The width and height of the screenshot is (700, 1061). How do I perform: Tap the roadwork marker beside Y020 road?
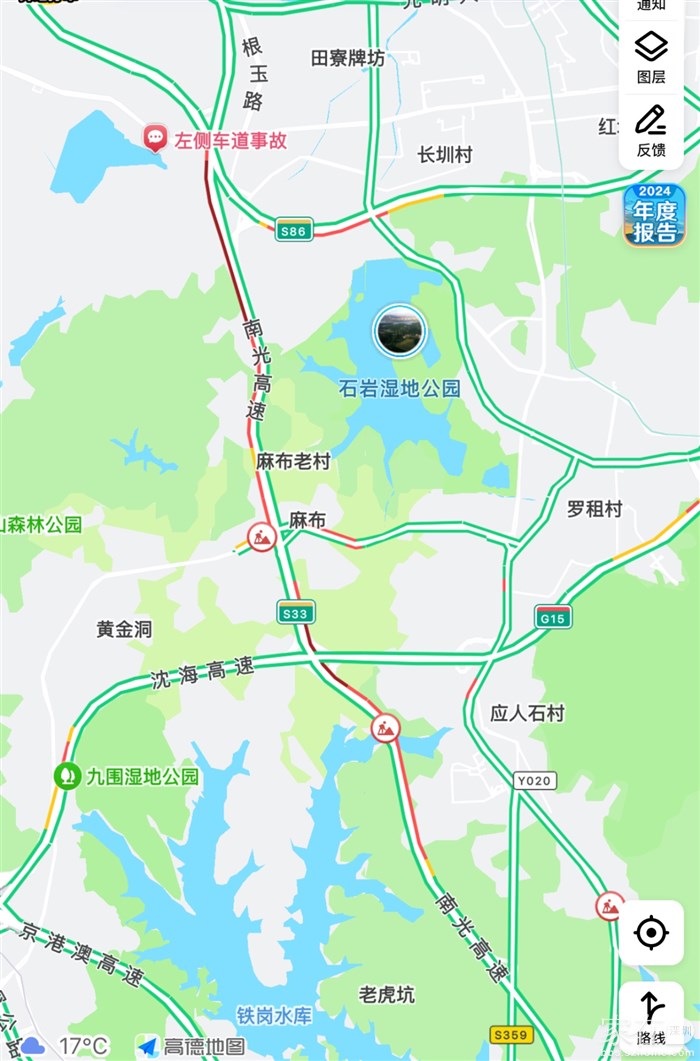tap(609, 906)
